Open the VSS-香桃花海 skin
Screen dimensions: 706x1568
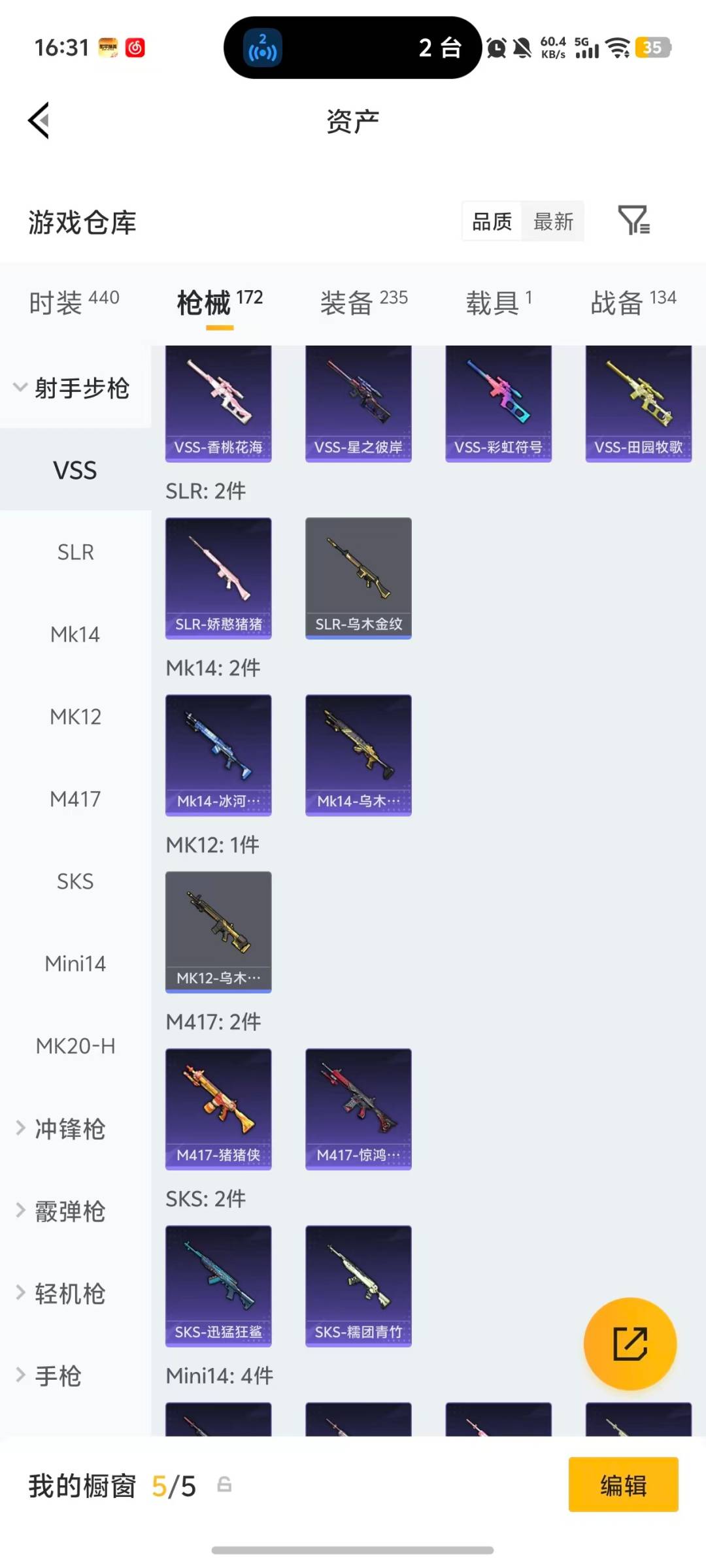[218, 404]
